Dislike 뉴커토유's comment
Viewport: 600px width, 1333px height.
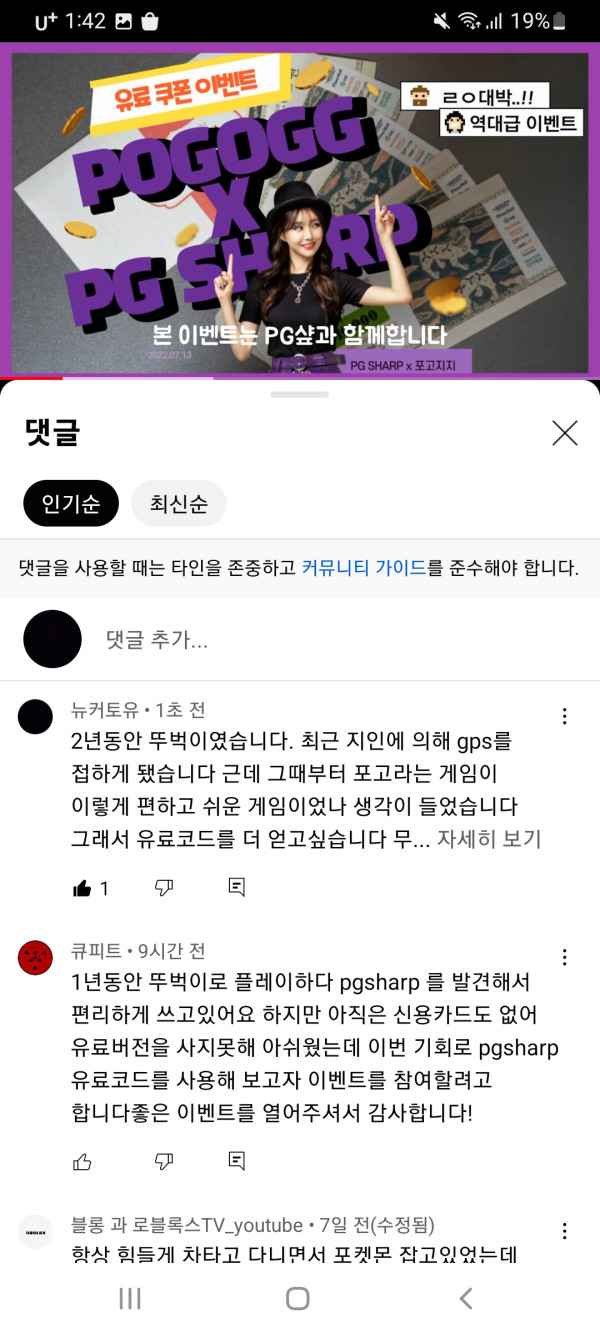[x=164, y=888]
